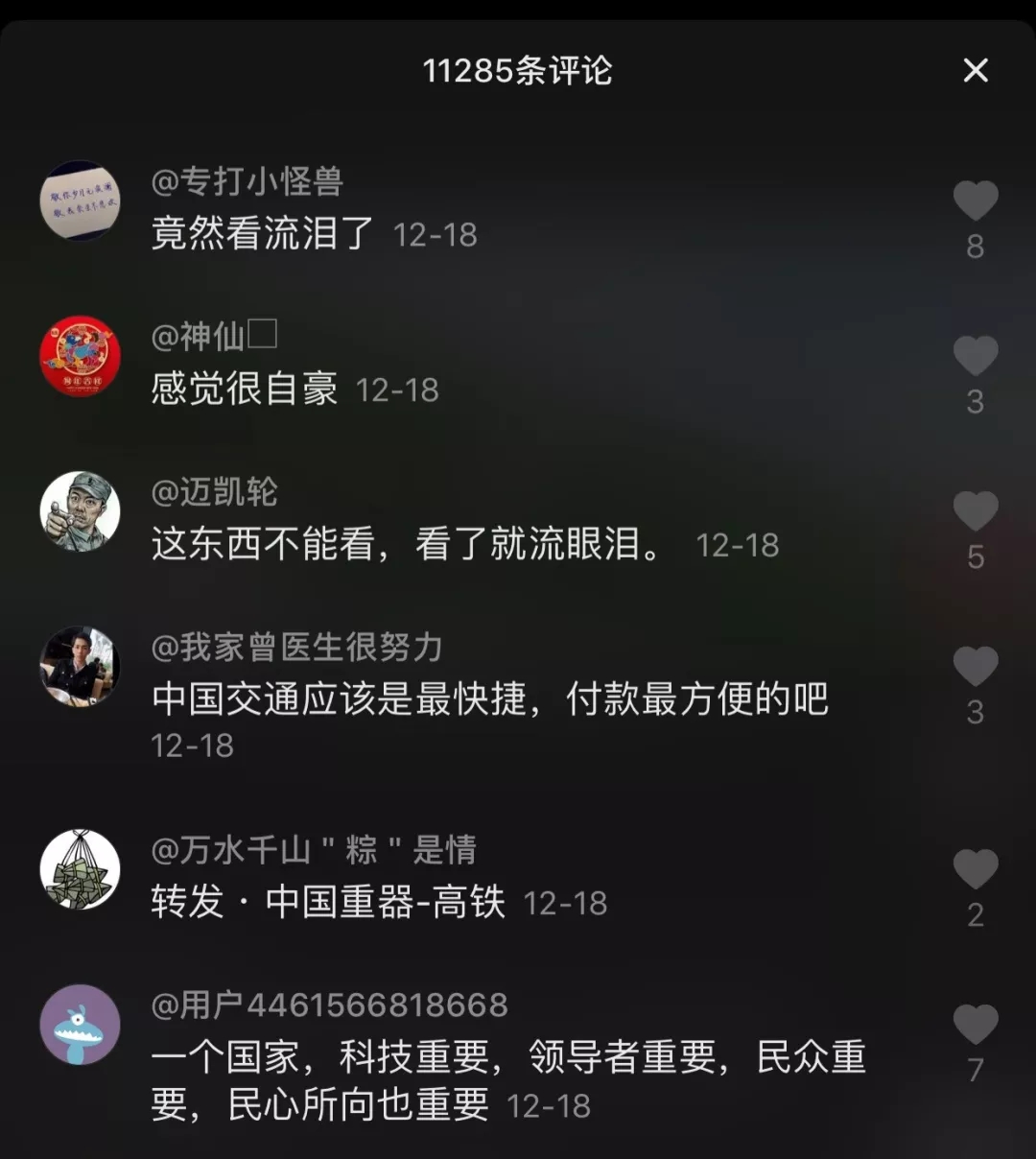Close the comments panel
Image resolution: width=1036 pixels, height=1159 pixels.
point(976,70)
